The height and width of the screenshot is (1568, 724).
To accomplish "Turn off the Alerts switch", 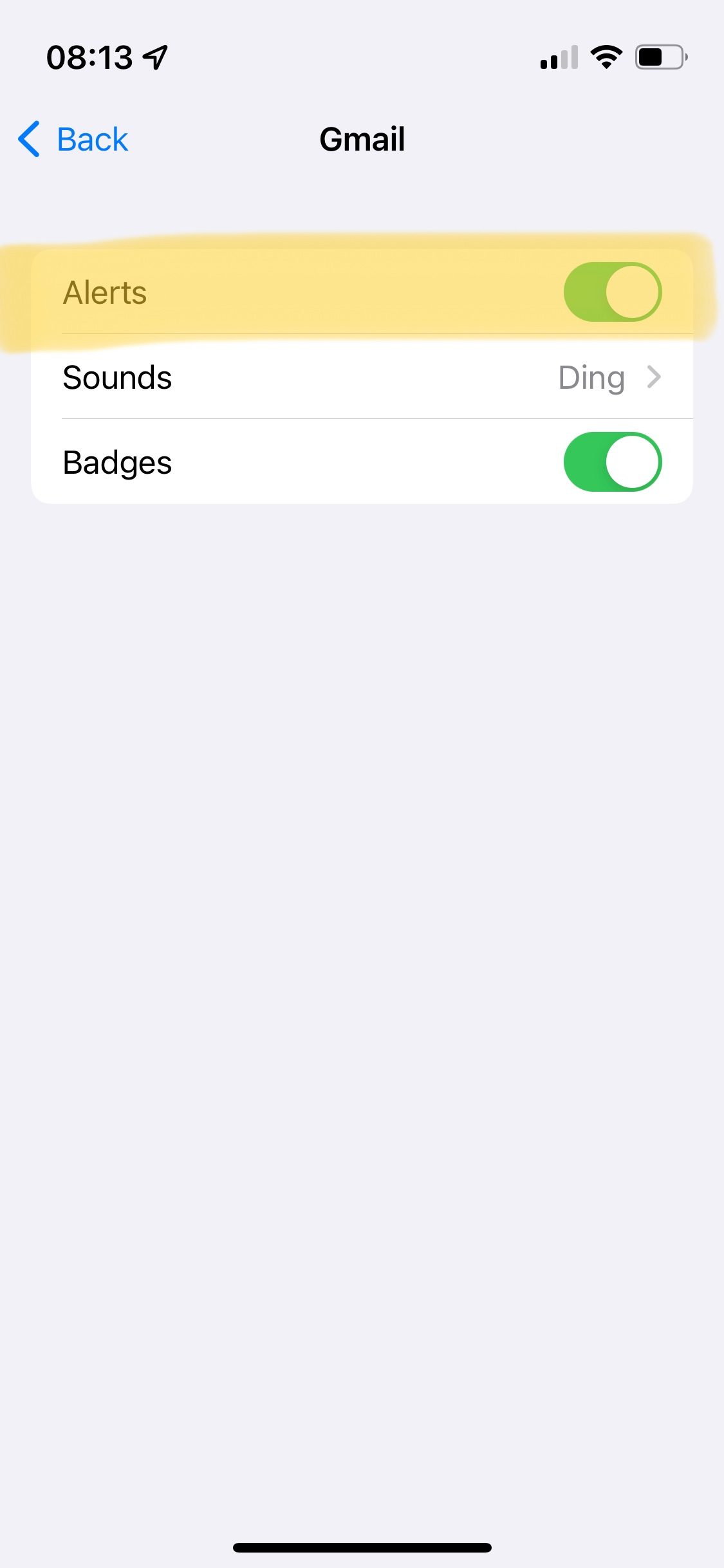I will [612, 292].
